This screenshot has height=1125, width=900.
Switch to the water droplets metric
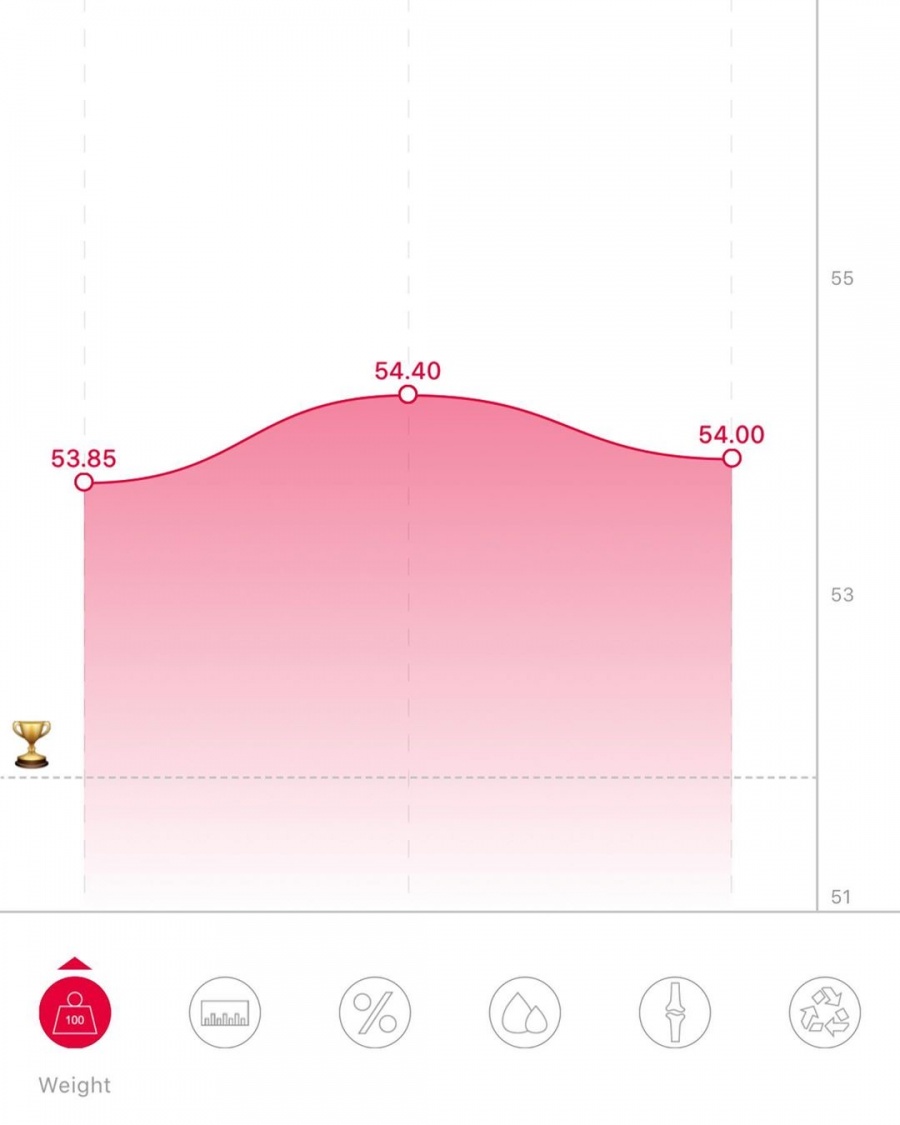pos(525,1012)
